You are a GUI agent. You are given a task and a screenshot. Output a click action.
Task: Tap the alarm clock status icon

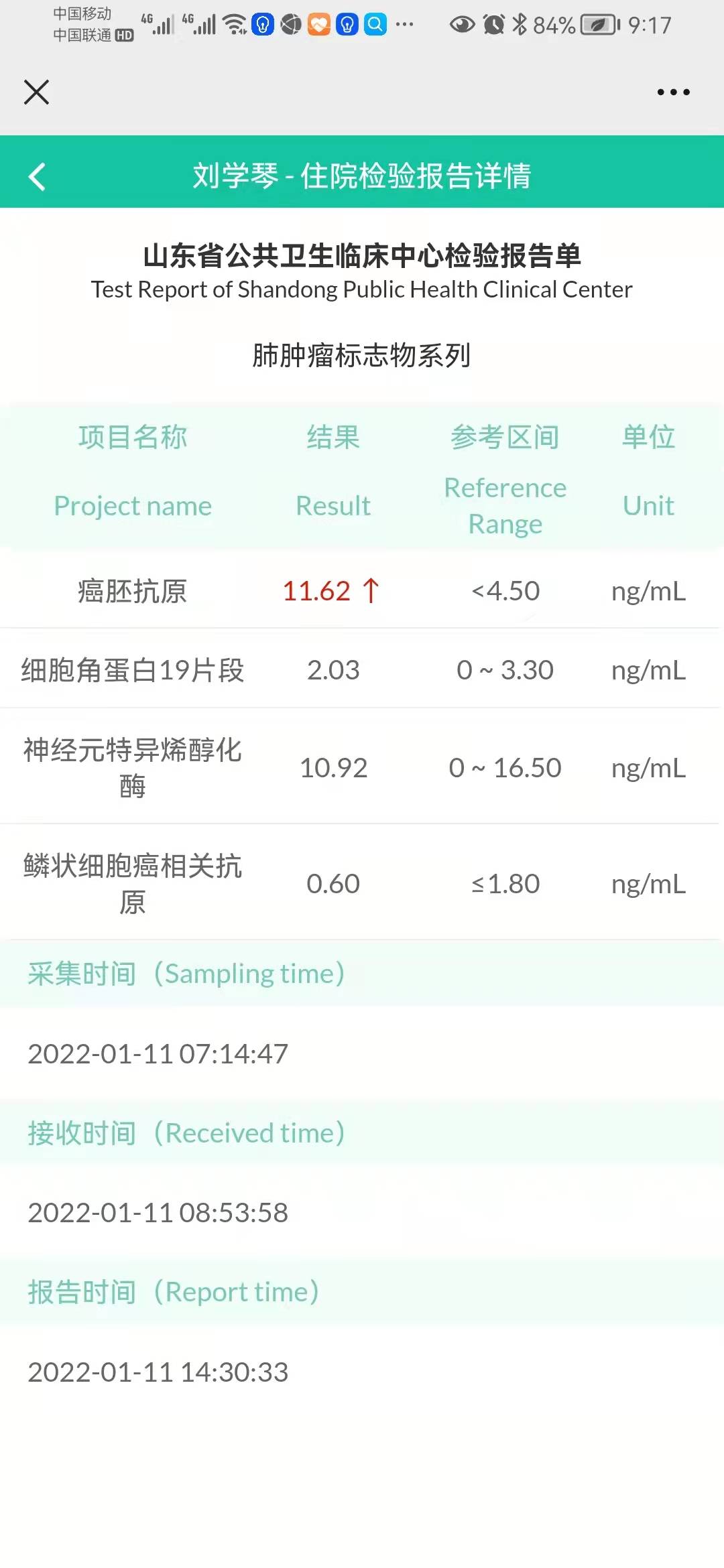coord(494,25)
